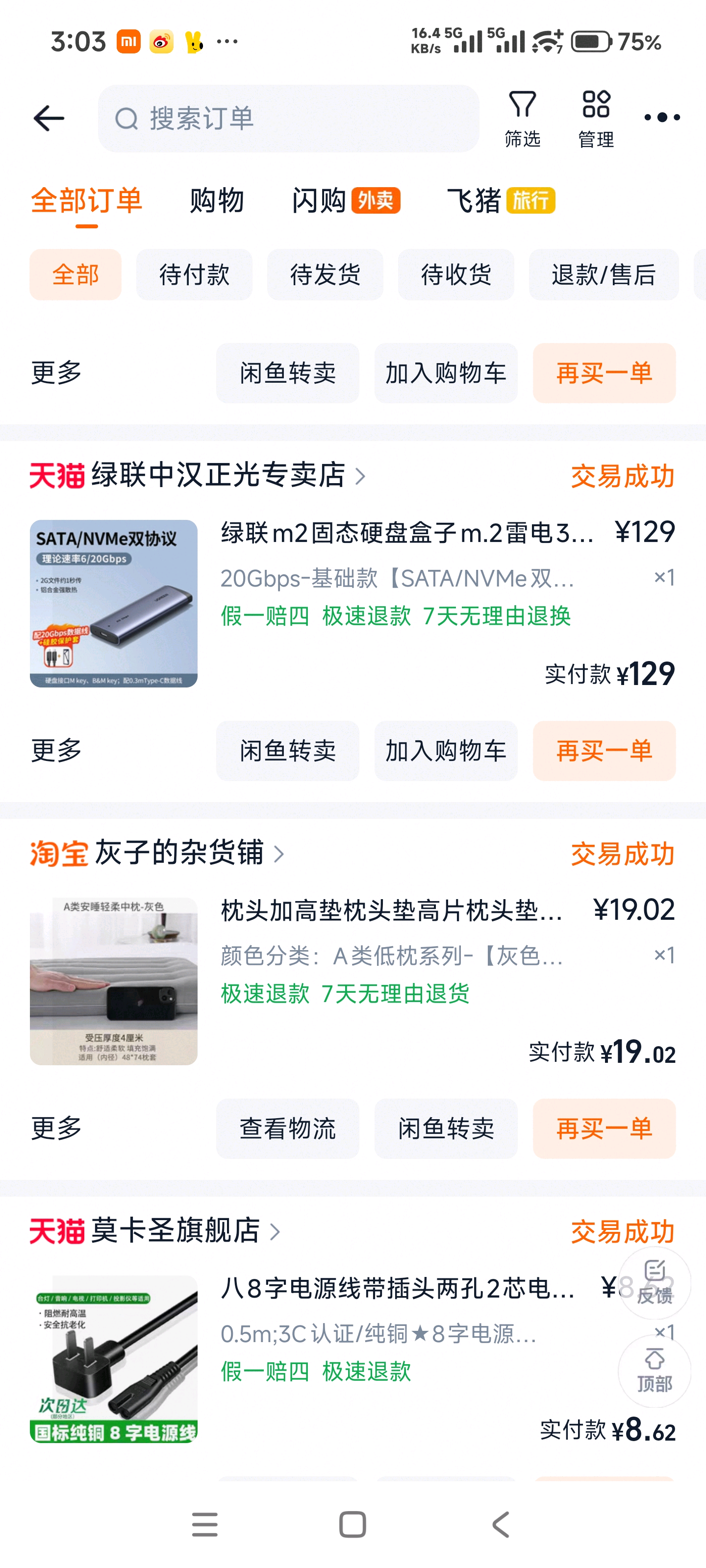Image resolution: width=706 pixels, height=1568 pixels.
Task: Switch to the 购物 tab
Action: 216,201
